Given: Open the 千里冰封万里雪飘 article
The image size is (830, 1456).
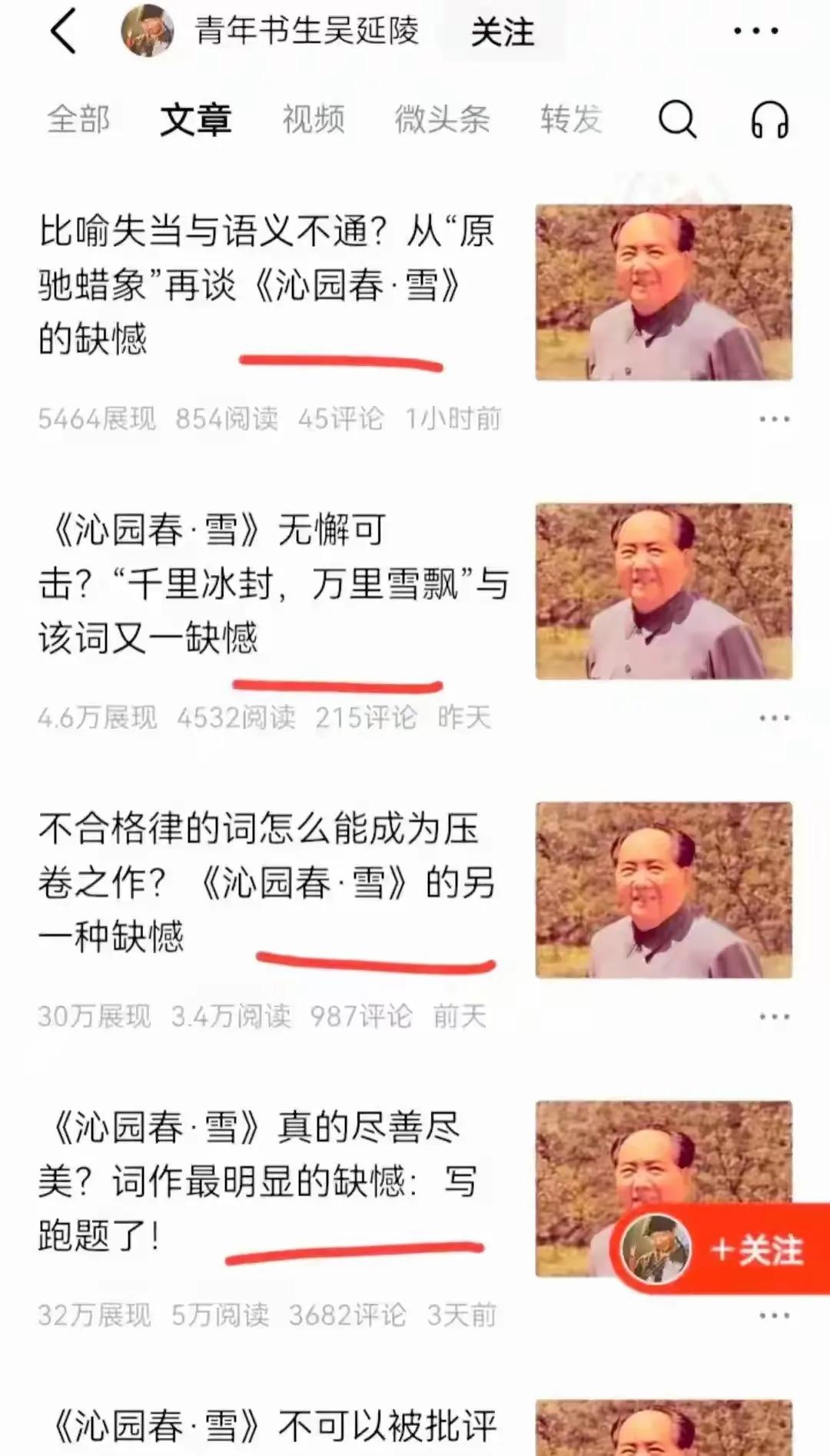Looking at the screenshot, I should tap(269, 580).
